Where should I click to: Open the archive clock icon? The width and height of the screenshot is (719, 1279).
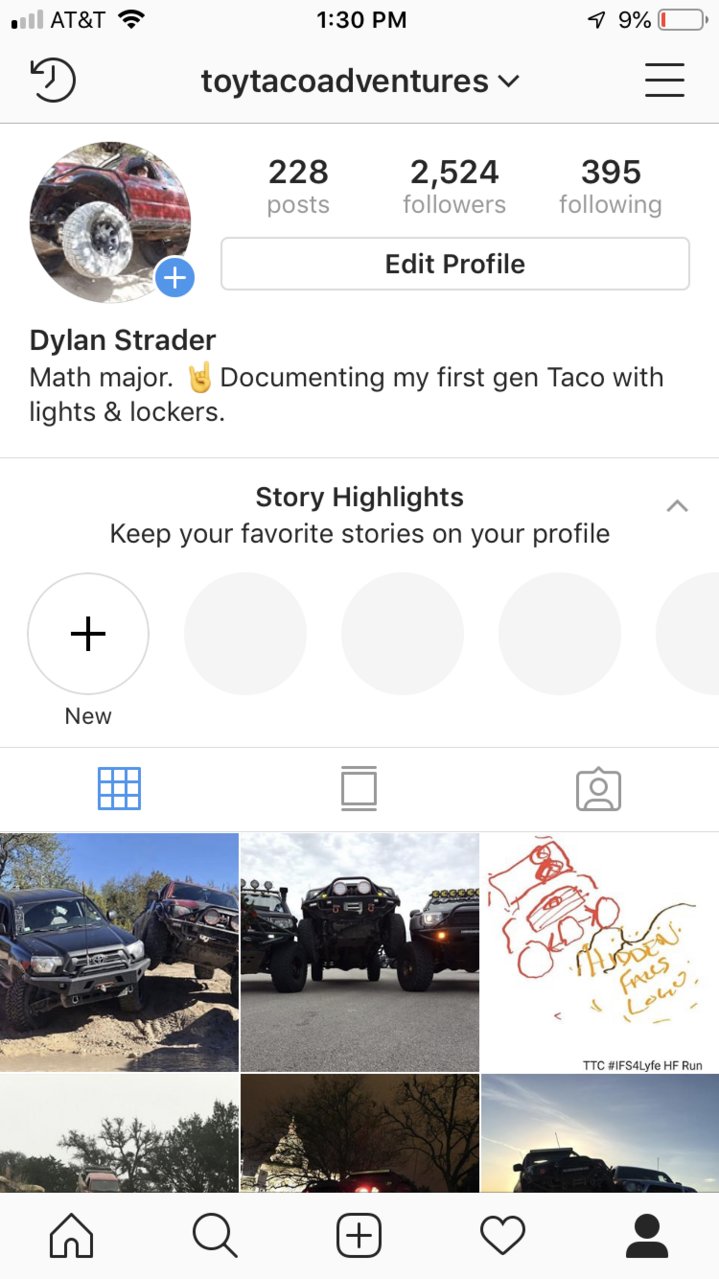[53, 80]
